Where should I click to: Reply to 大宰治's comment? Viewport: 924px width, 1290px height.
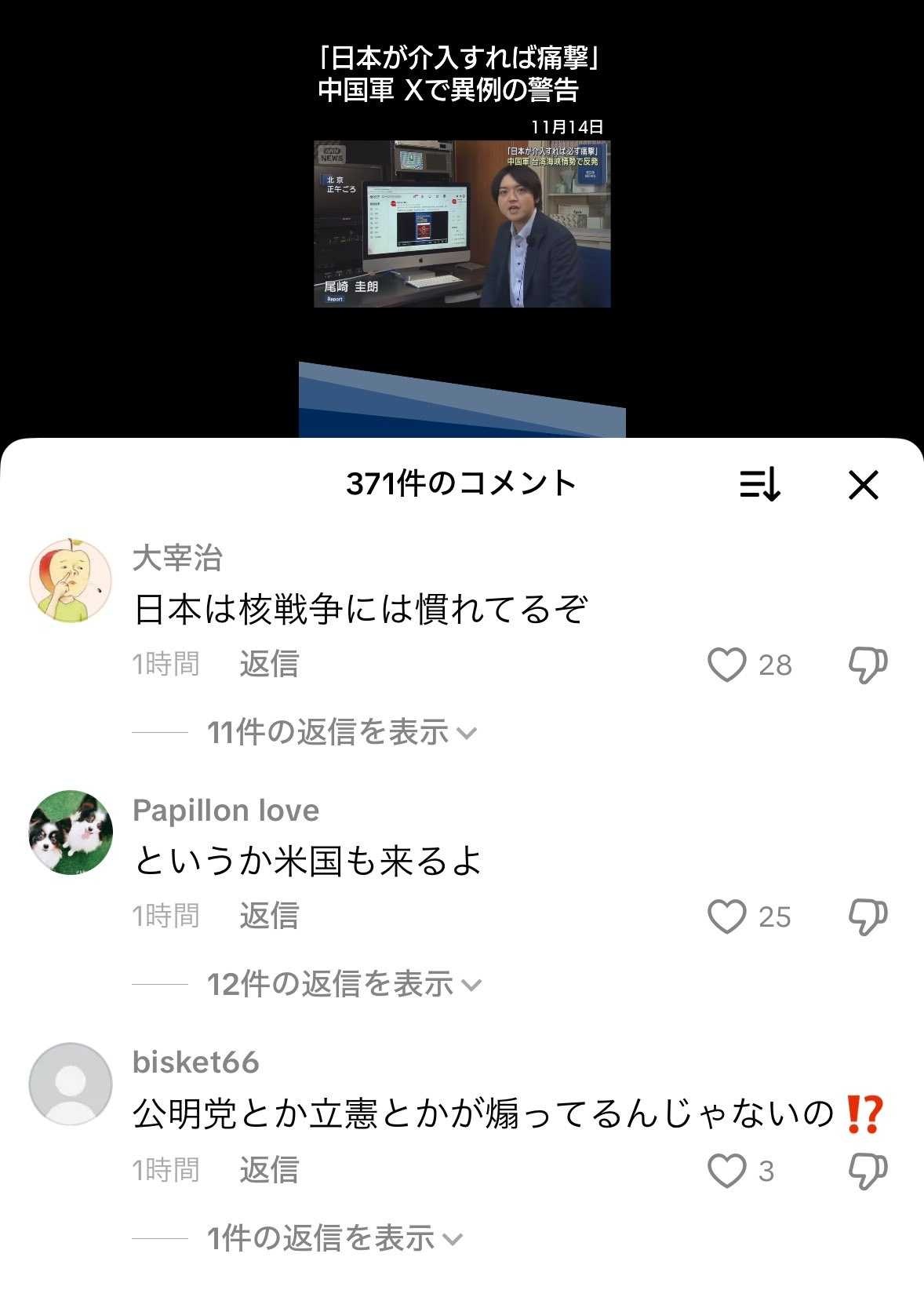(269, 664)
